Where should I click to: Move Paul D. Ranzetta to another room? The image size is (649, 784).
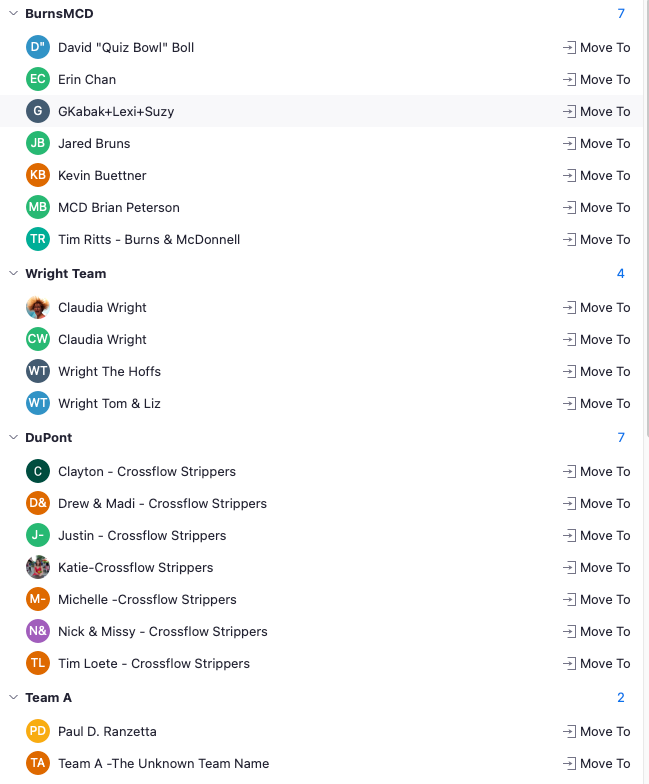click(x=596, y=731)
